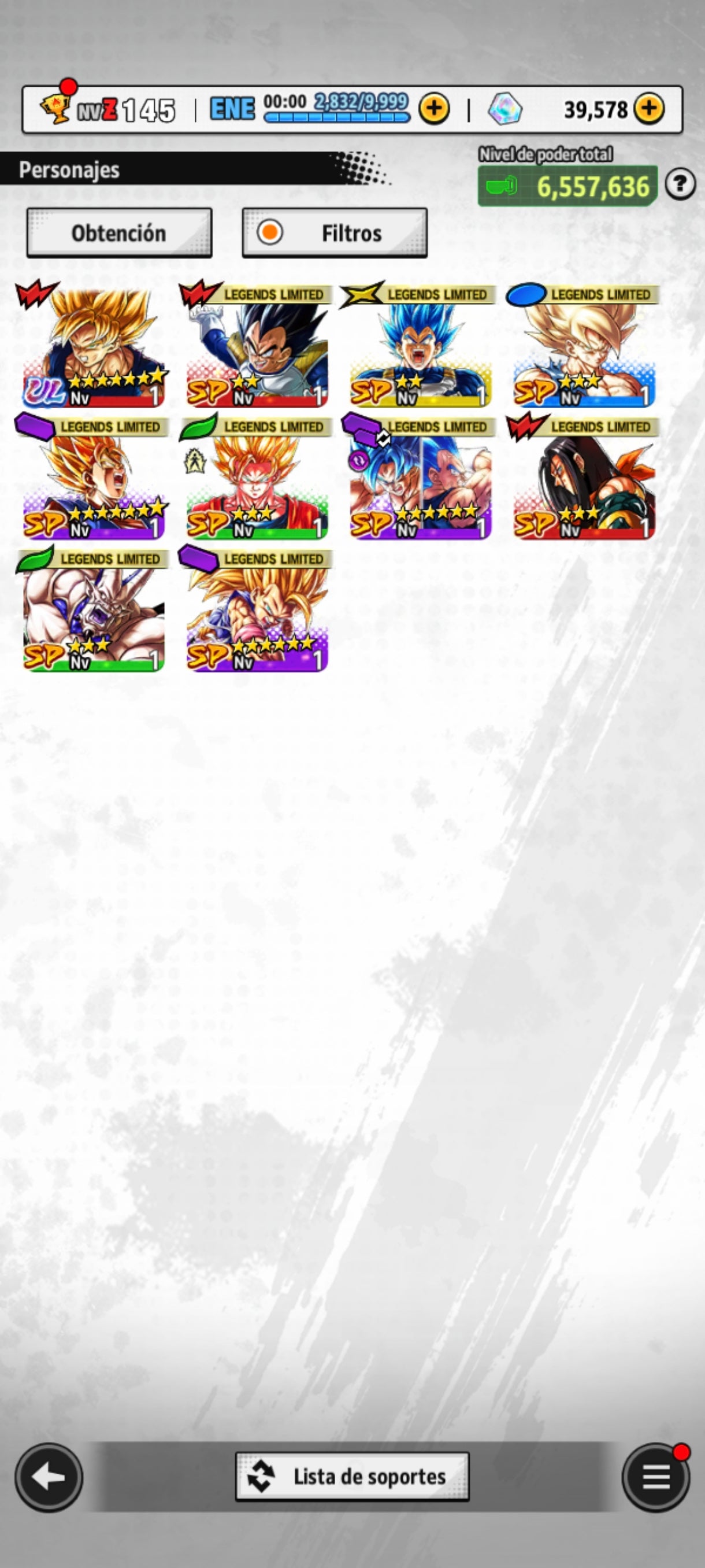Screen dimensions: 705x1568
Task: Open the Filtros filter options
Action: tap(335, 233)
